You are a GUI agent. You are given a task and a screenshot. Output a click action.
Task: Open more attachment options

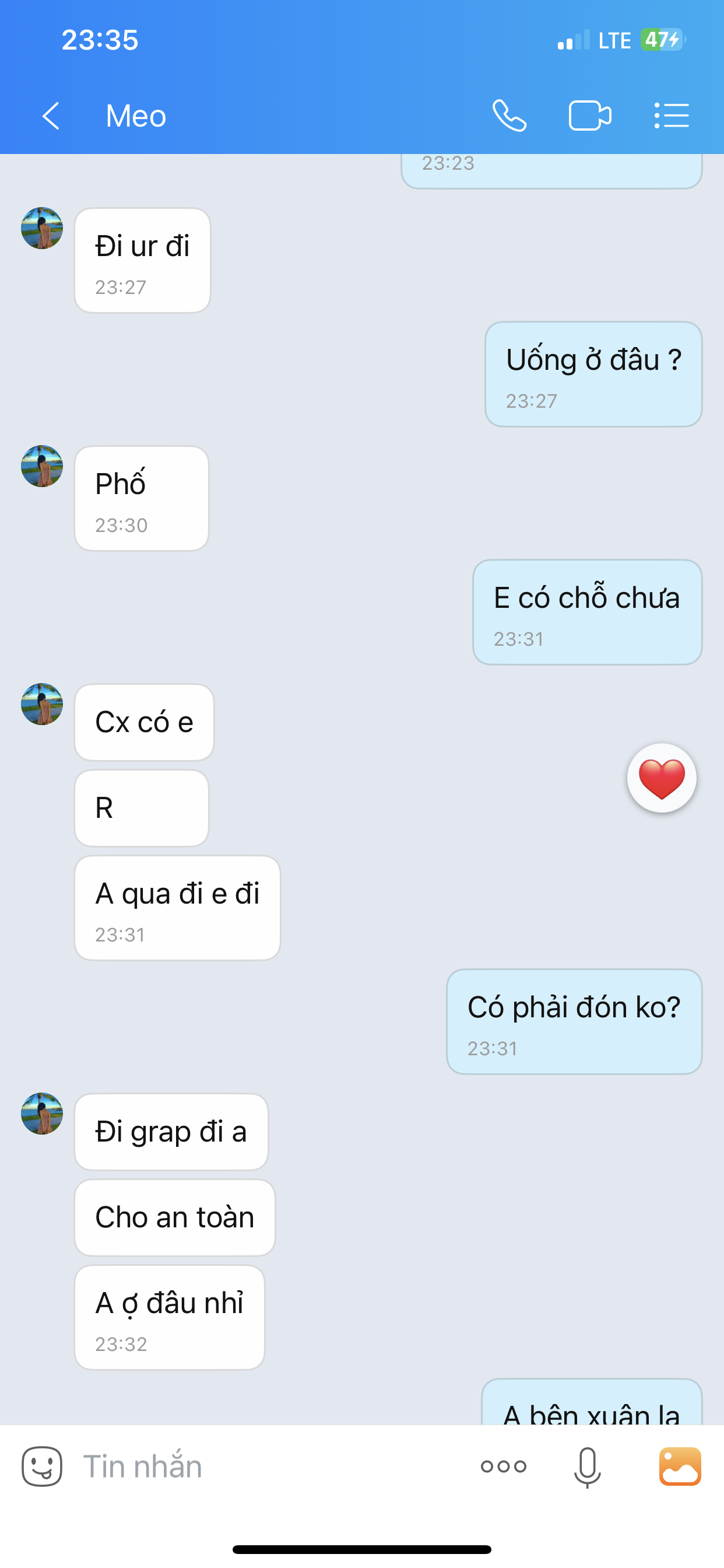tap(503, 1466)
